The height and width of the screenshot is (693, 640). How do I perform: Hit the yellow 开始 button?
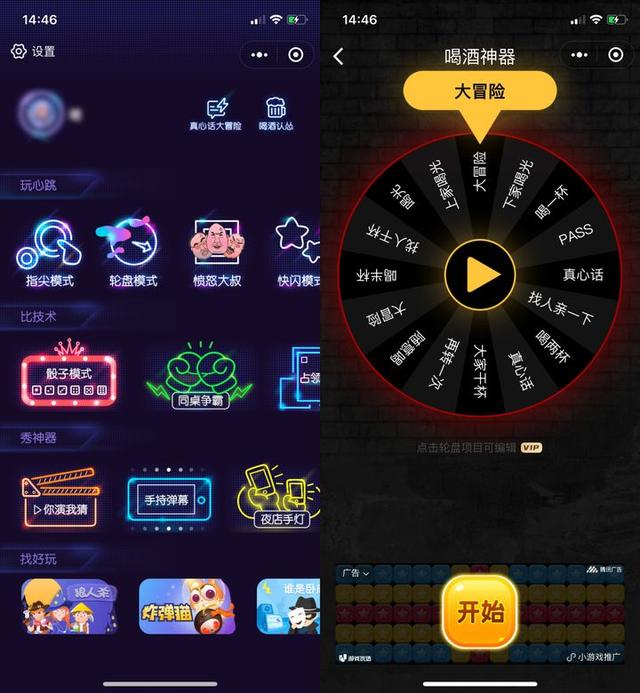480,611
